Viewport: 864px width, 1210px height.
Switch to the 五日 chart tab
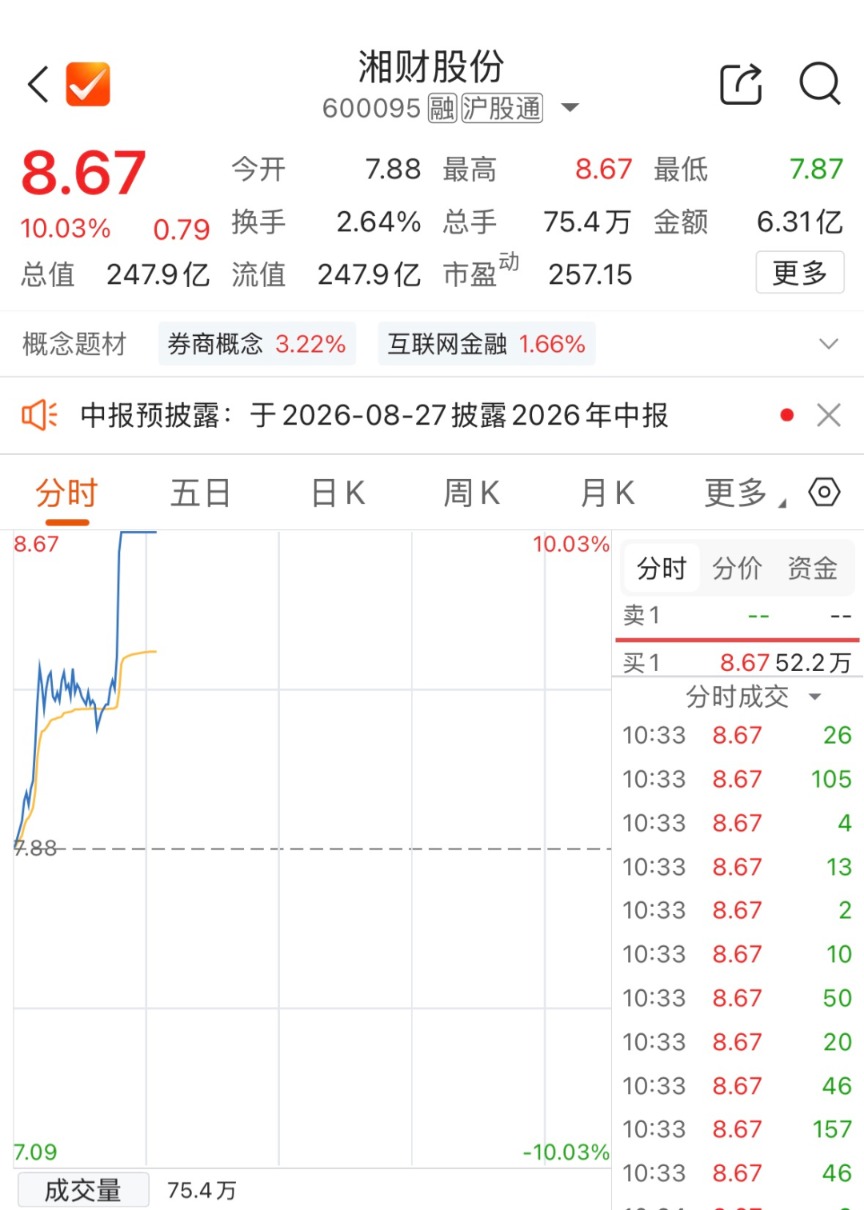200,493
